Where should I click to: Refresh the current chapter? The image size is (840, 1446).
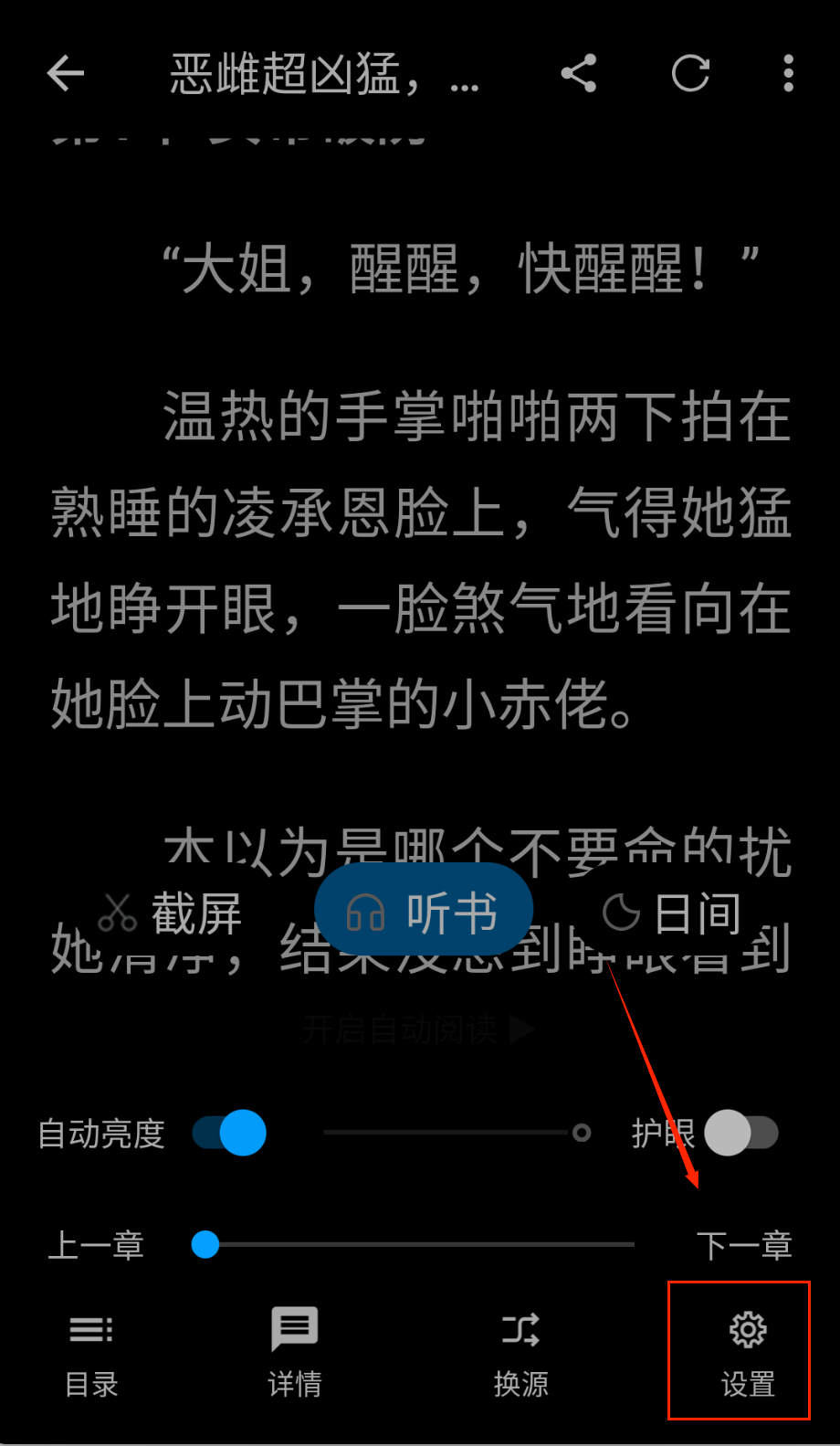click(x=690, y=73)
